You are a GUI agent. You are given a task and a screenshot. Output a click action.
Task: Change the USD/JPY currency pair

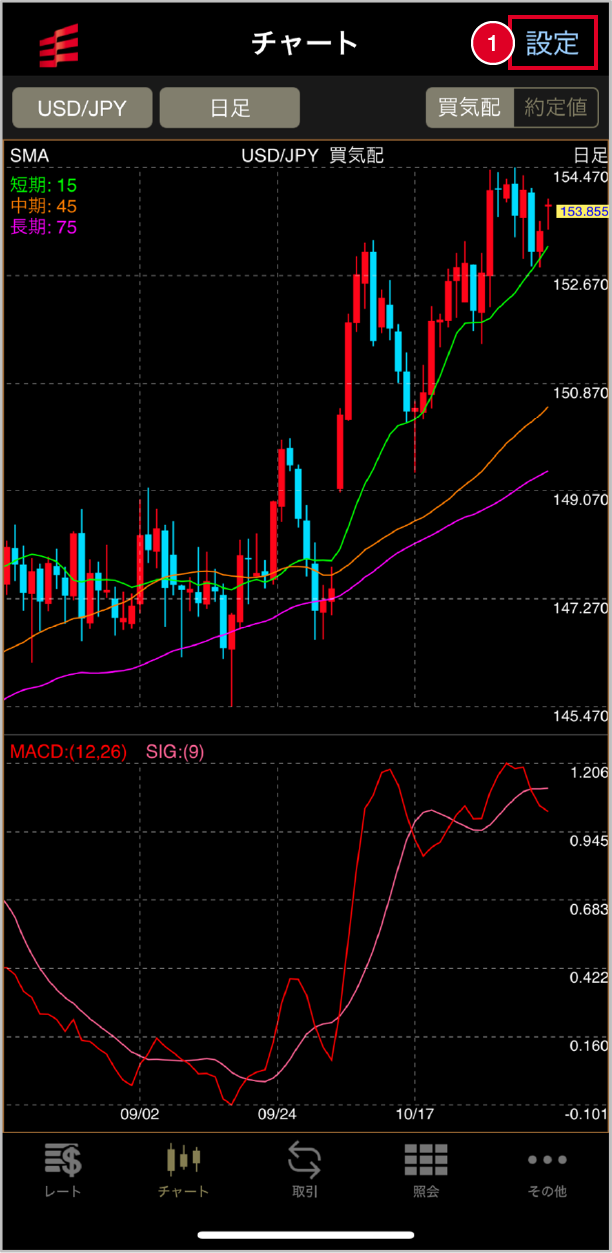[82, 108]
